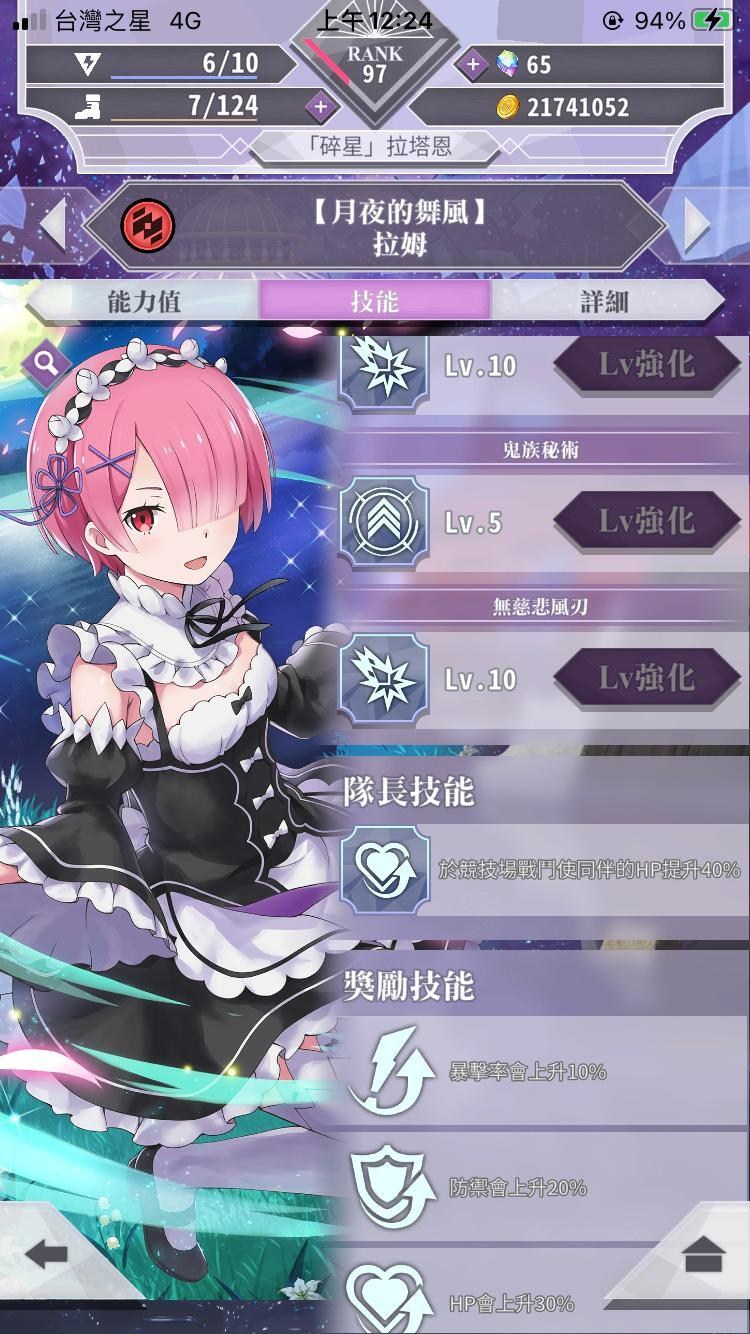Open the 無慈悲風刃 skill icon

(x=385, y=678)
